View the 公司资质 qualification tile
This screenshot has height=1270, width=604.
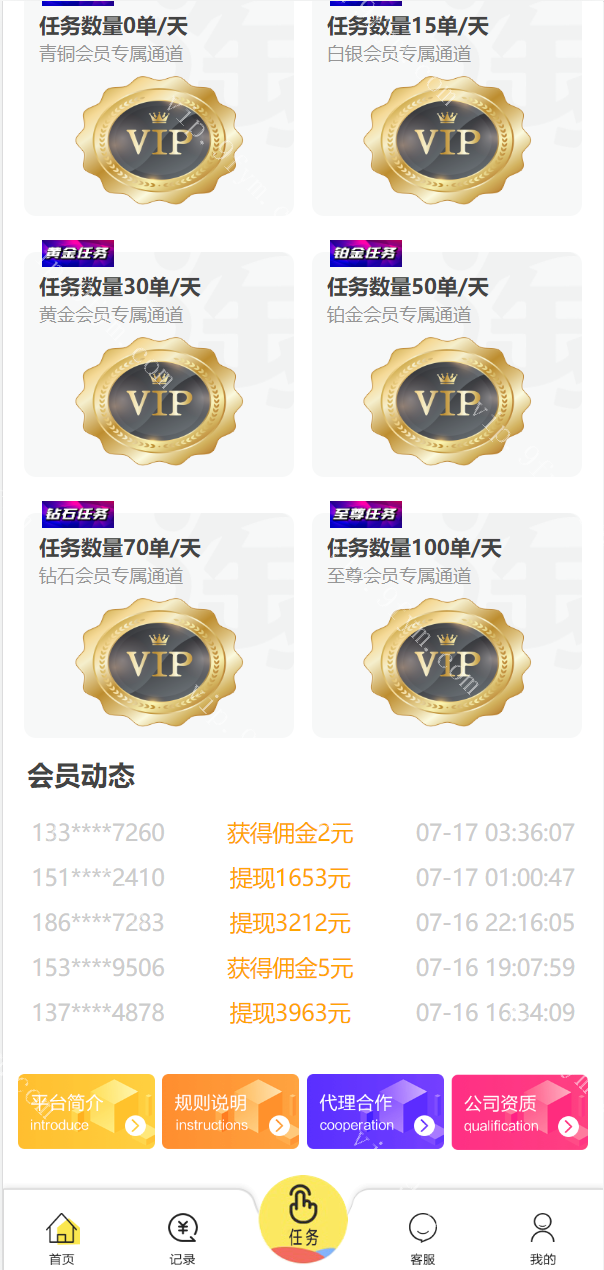[519, 1112]
